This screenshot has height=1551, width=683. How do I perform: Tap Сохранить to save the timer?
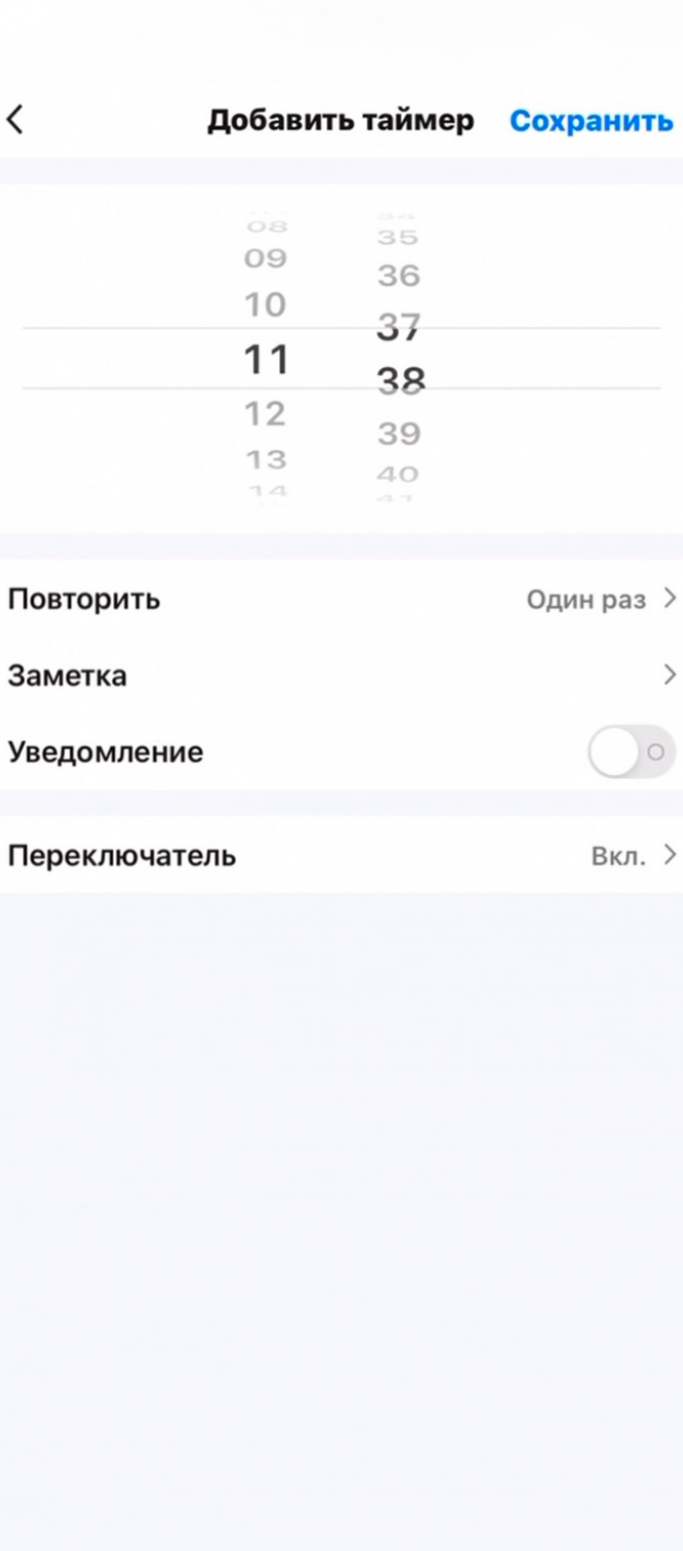[591, 121]
